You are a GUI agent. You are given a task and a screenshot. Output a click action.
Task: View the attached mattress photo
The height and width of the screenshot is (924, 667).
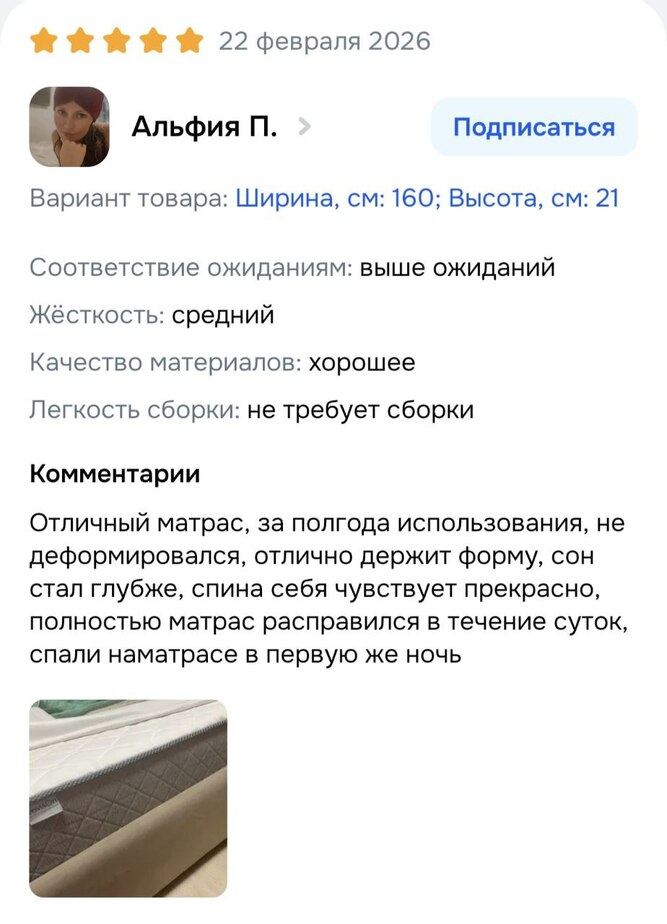pos(128,797)
